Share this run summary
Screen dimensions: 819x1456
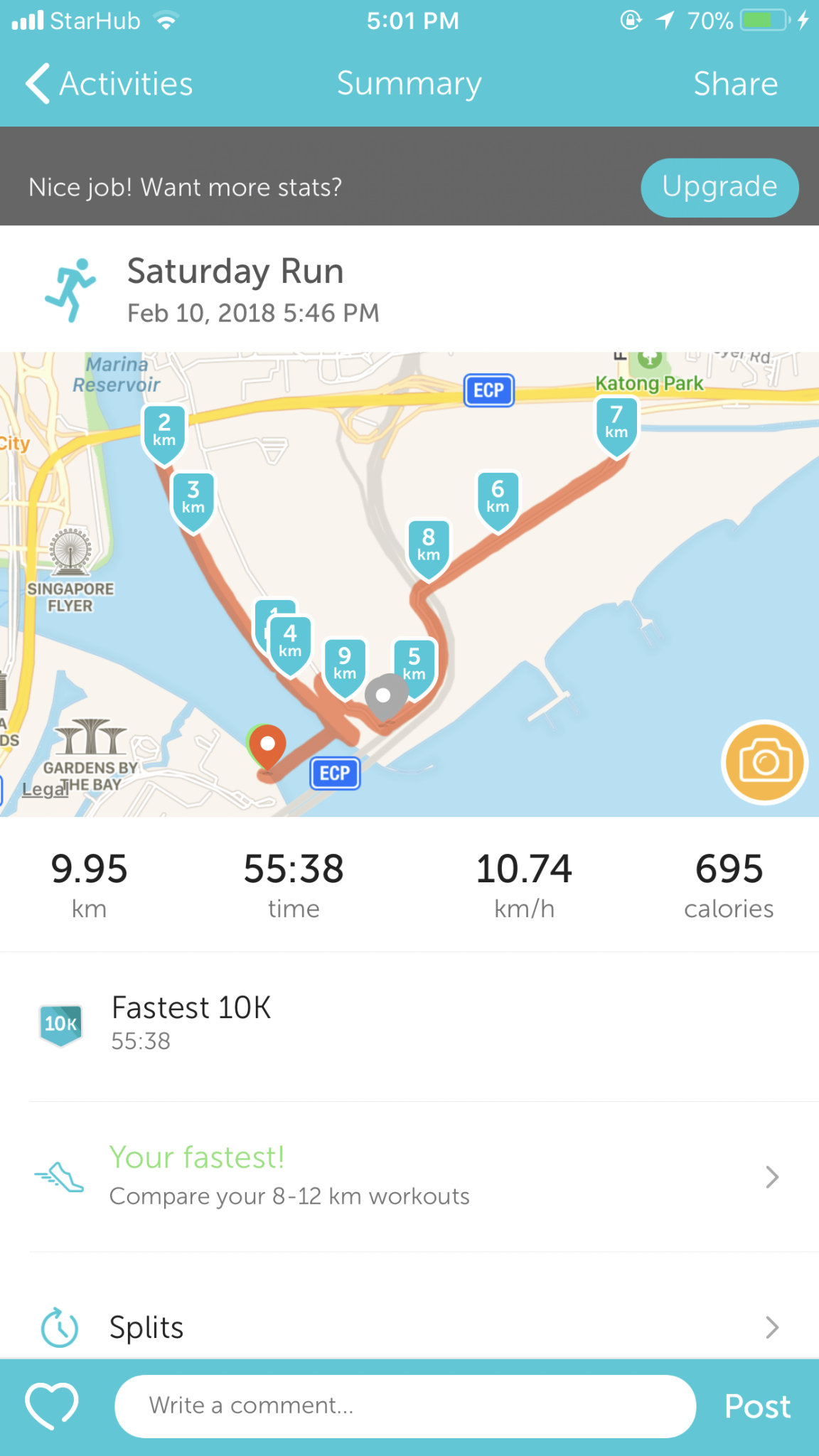[x=736, y=84]
